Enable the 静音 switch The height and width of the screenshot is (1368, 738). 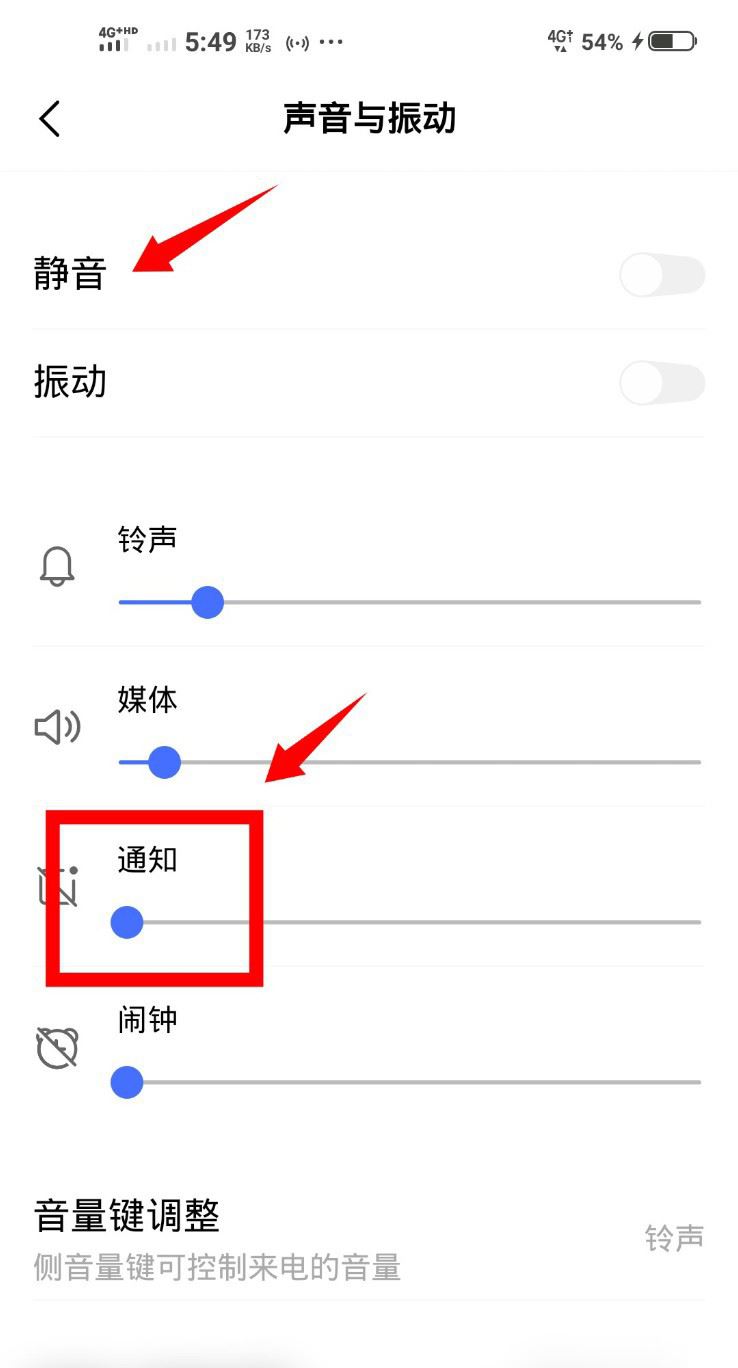[x=662, y=275]
